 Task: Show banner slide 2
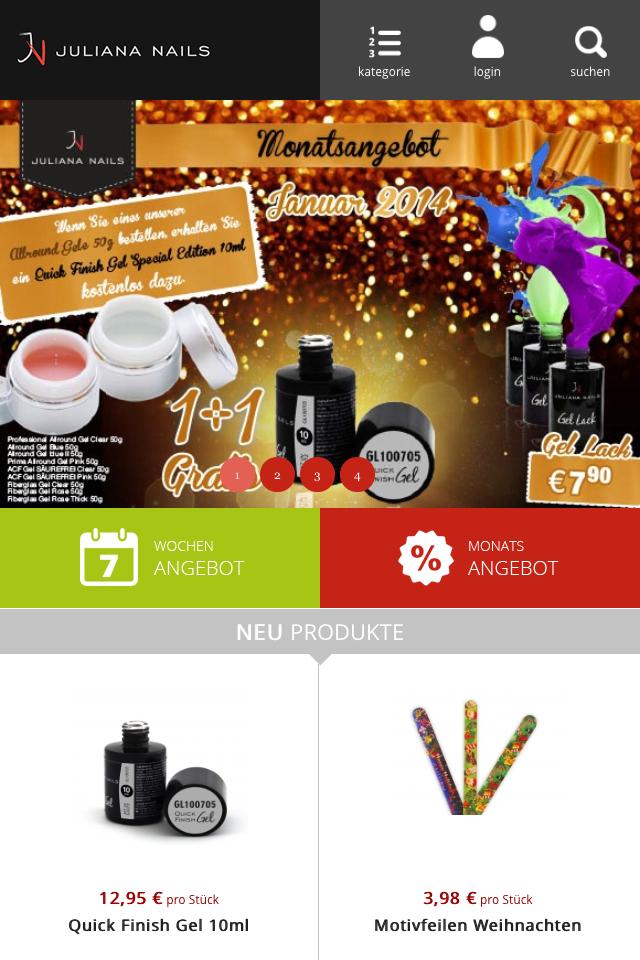[277, 475]
